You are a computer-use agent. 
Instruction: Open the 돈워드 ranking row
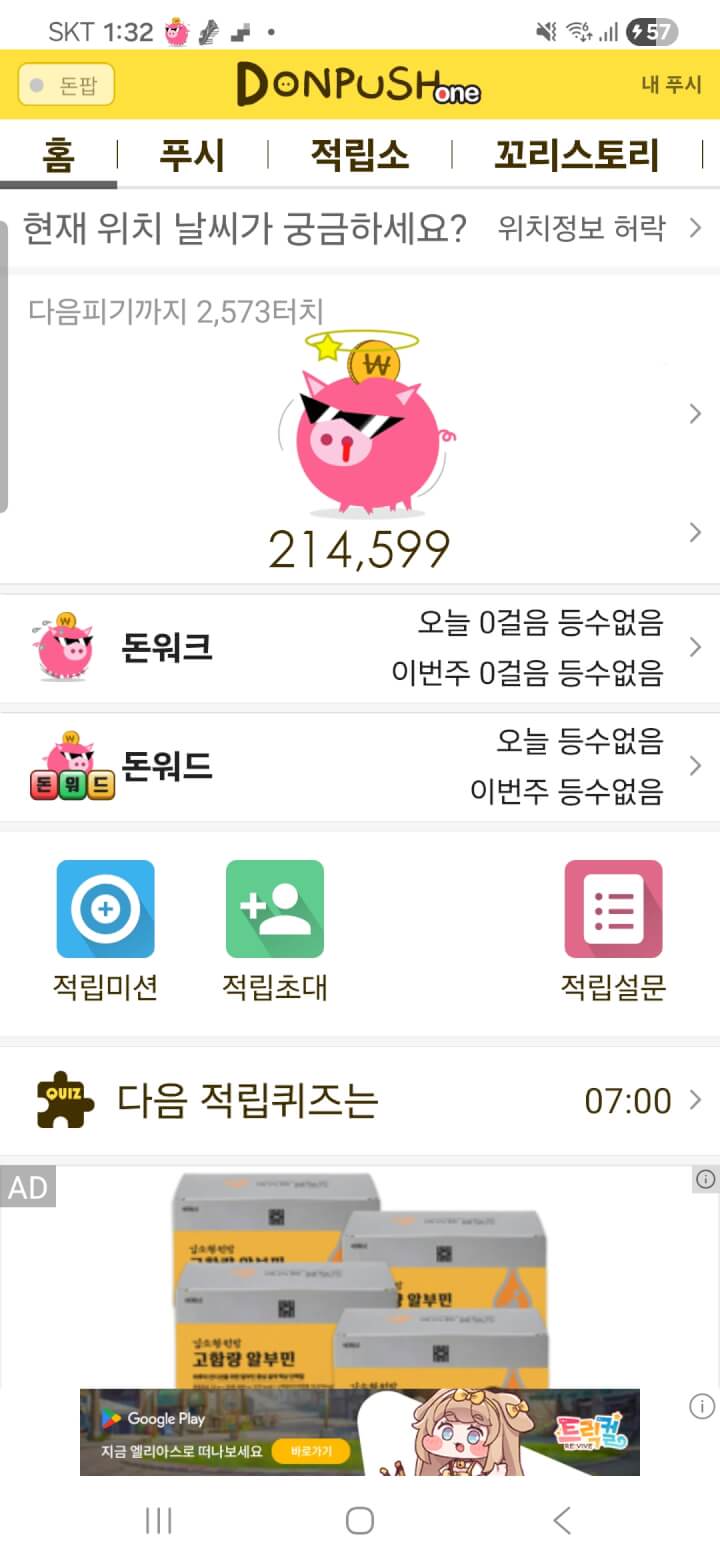(x=360, y=767)
